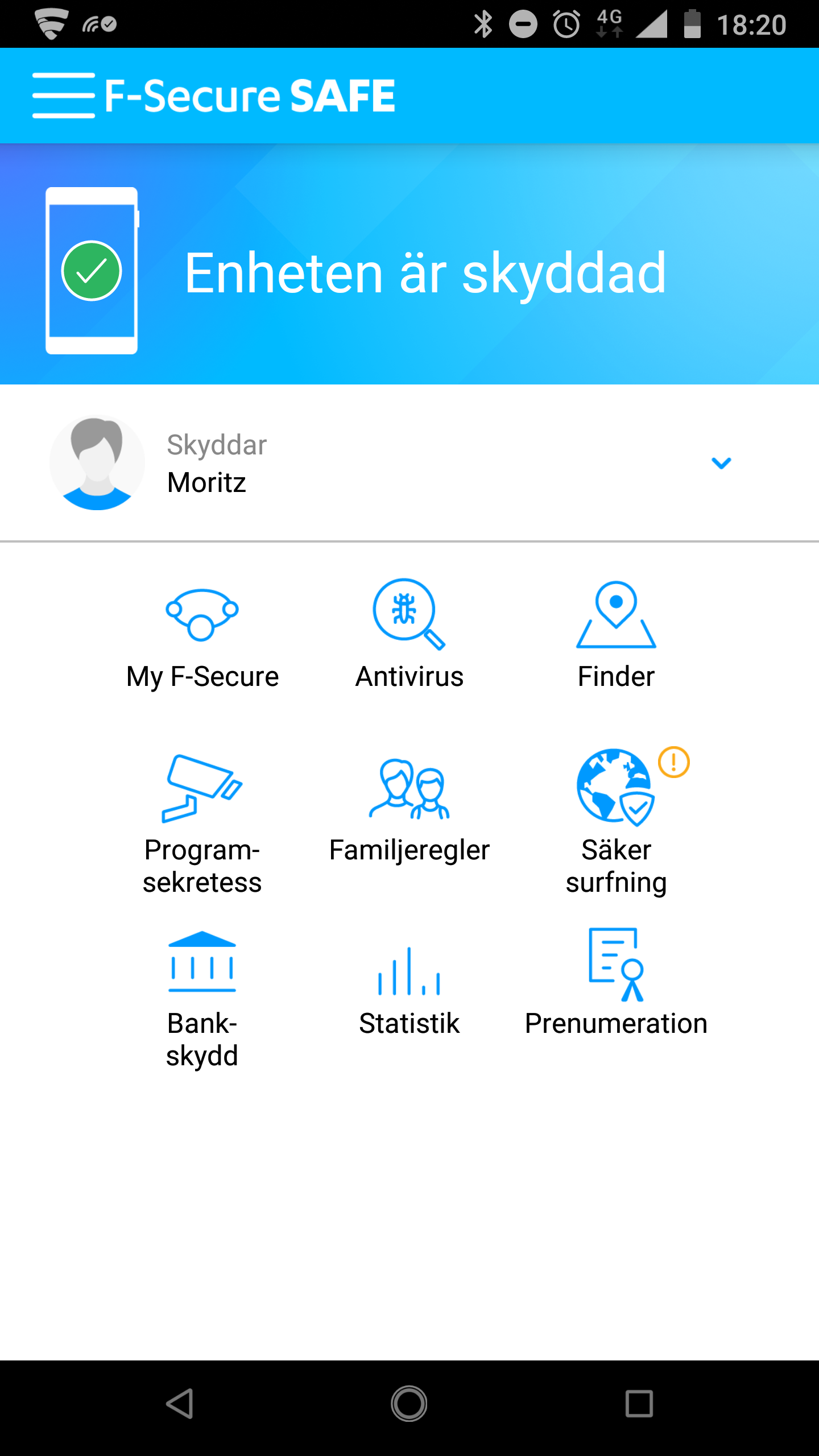
Task: Expand the Skyddar Moritz profile dropdown
Action: 721,464
